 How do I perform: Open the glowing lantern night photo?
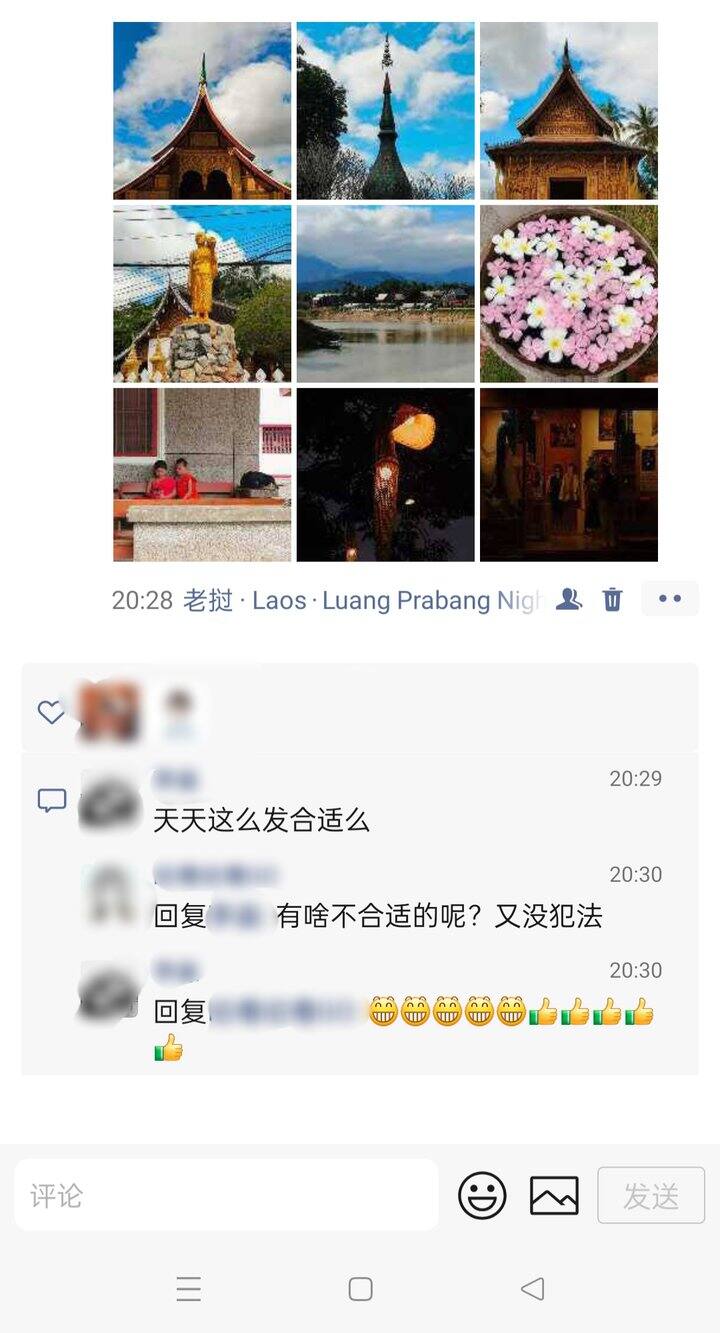tap(385, 475)
